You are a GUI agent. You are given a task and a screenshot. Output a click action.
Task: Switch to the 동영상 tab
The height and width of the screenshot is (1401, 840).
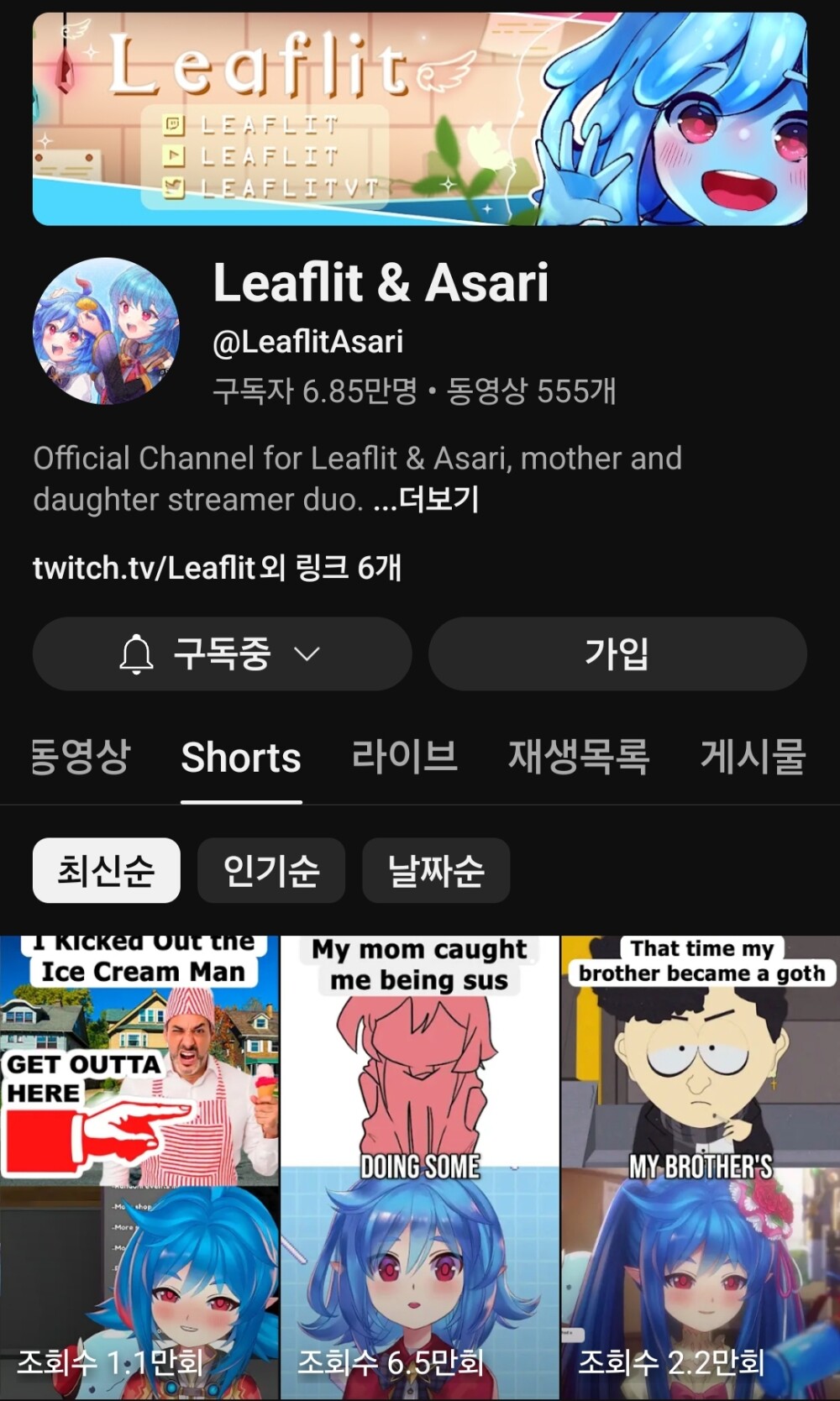point(81,757)
